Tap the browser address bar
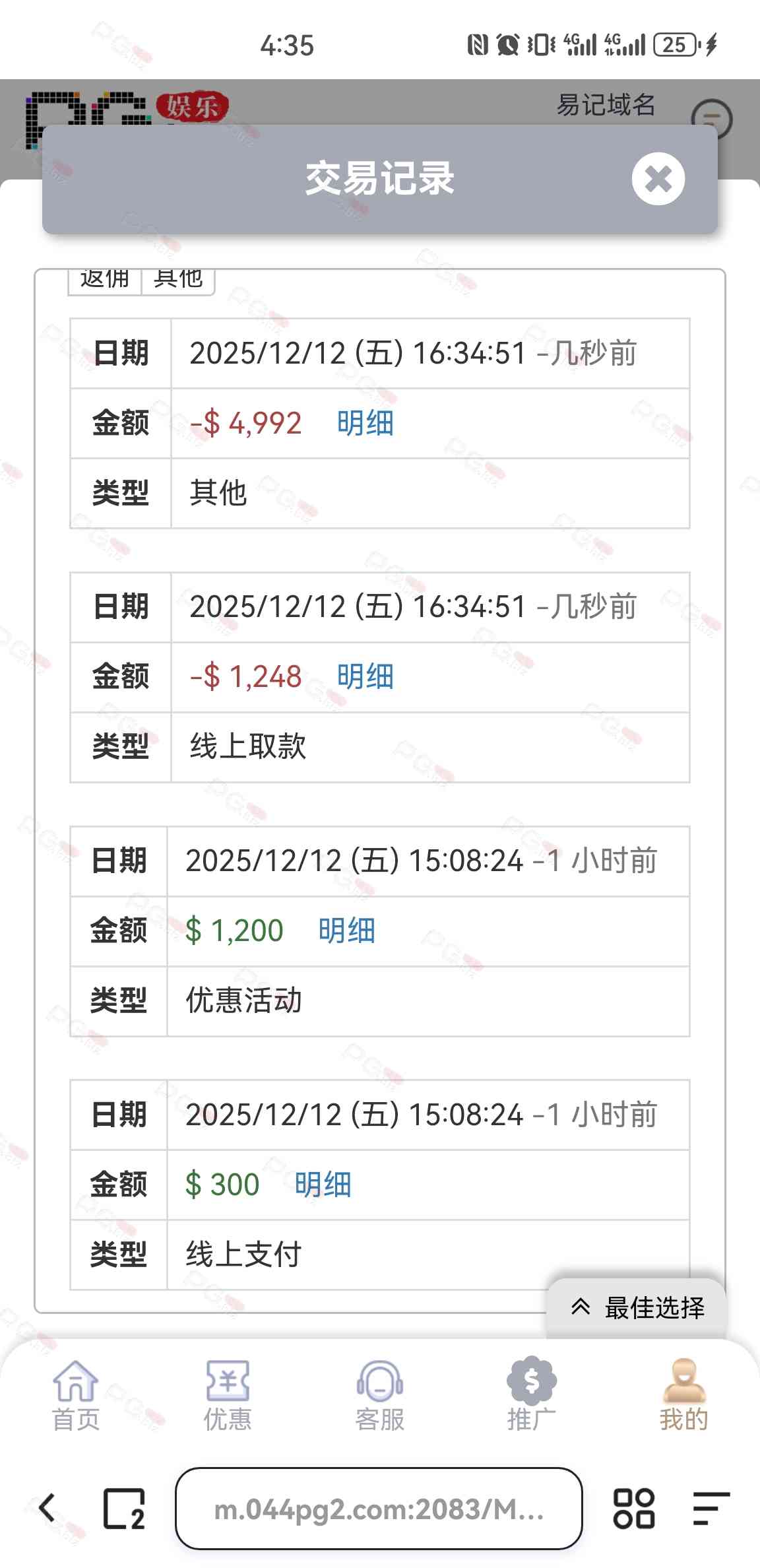 (379, 1509)
